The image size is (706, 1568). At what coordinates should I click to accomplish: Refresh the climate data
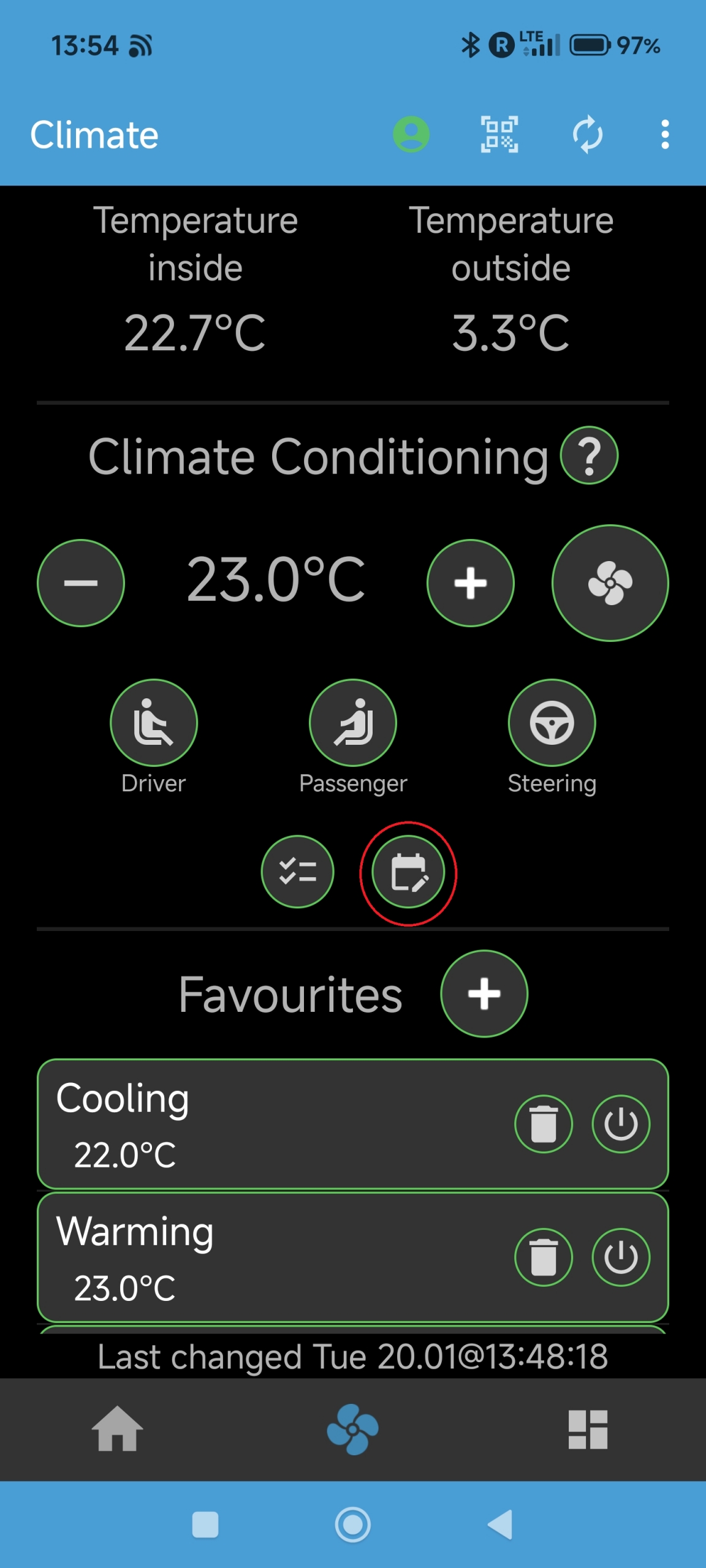(588, 134)
